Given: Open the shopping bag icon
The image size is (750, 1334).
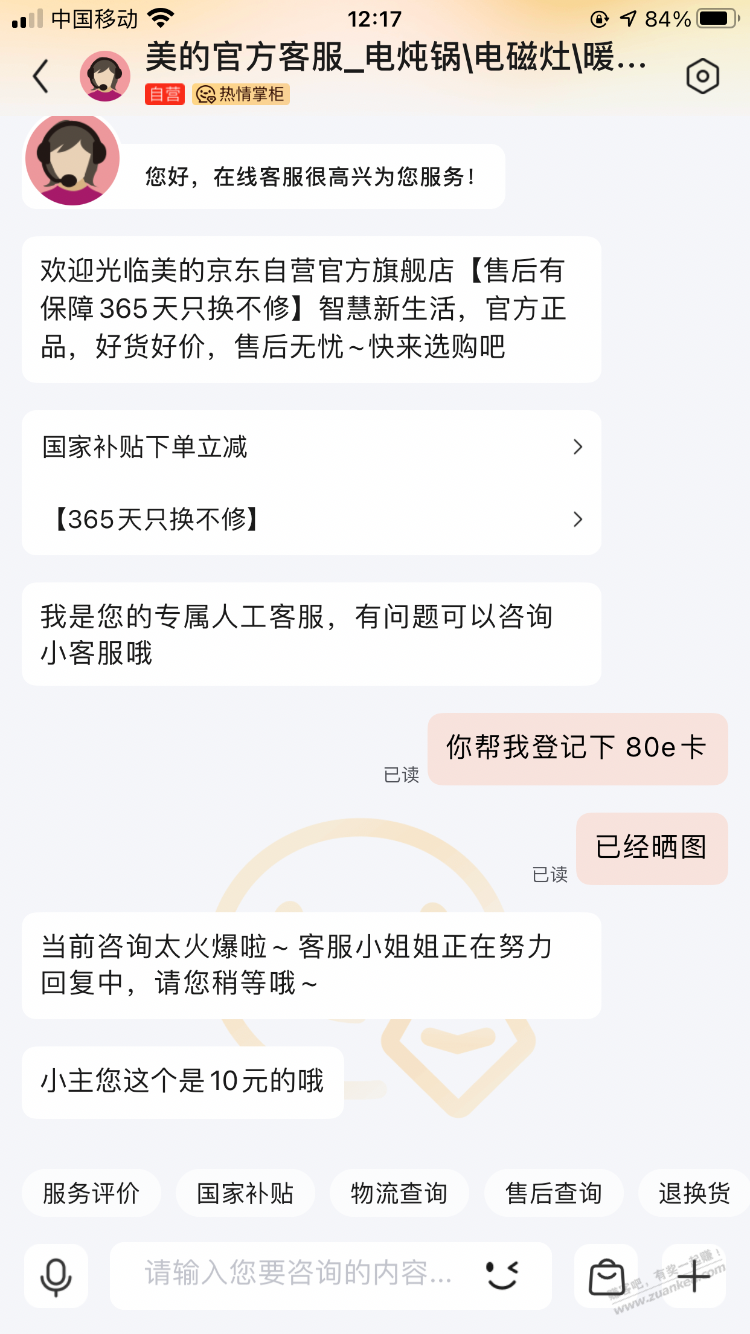Looking at the screenshot, I should [x=606, y=1276].
